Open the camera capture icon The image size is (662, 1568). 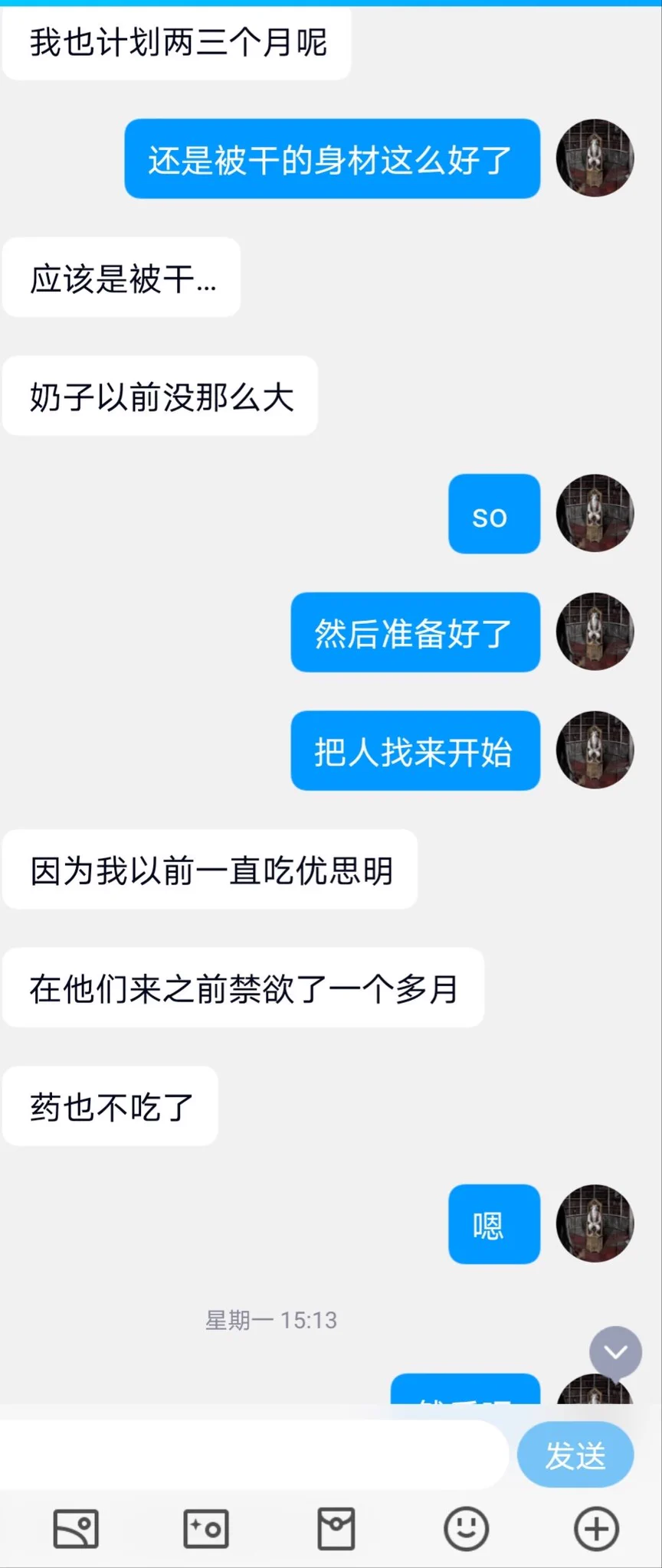[x=206, y=1529]
